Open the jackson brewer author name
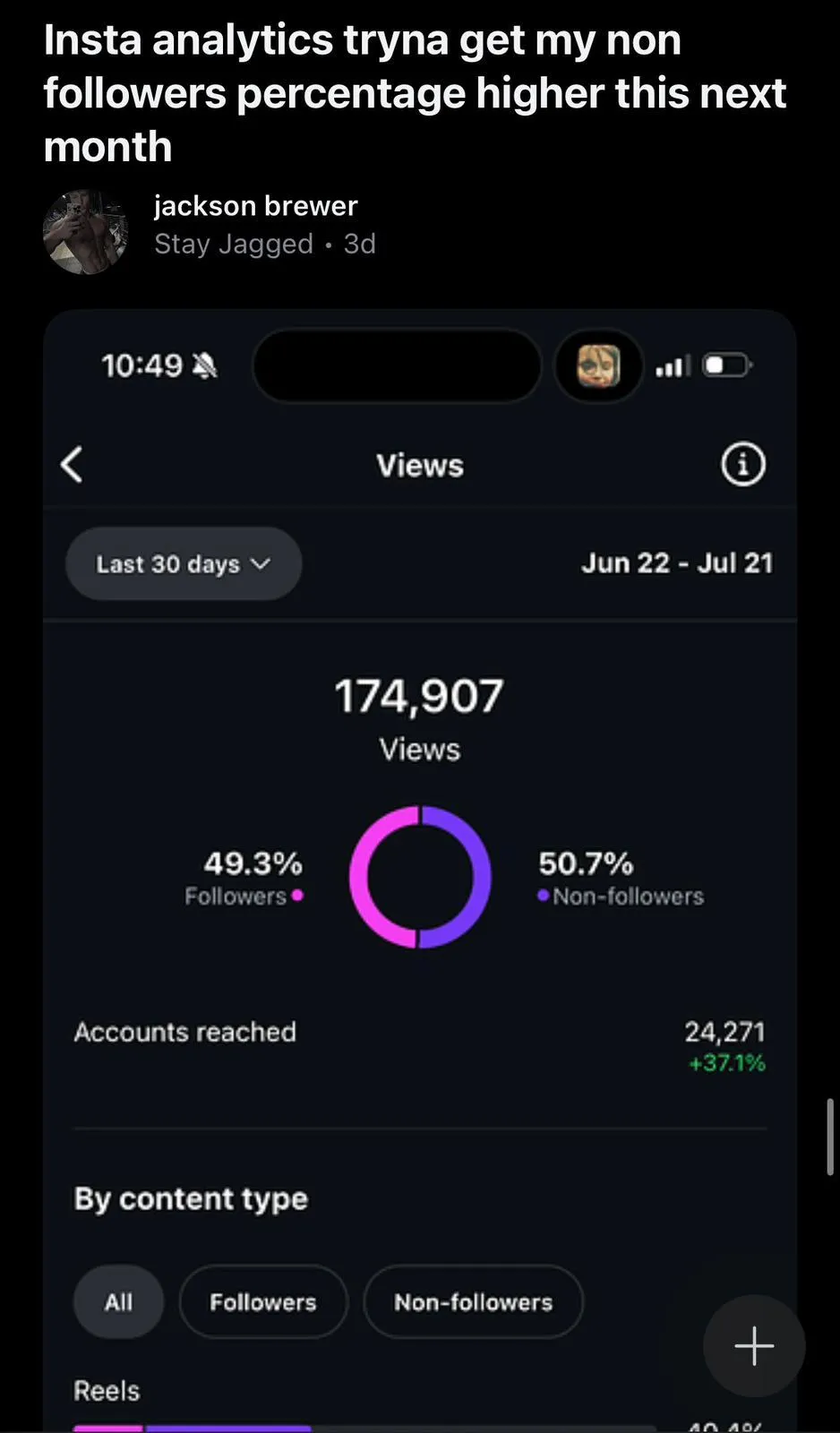The image size is (840, 1433). (x=255, y=206)
